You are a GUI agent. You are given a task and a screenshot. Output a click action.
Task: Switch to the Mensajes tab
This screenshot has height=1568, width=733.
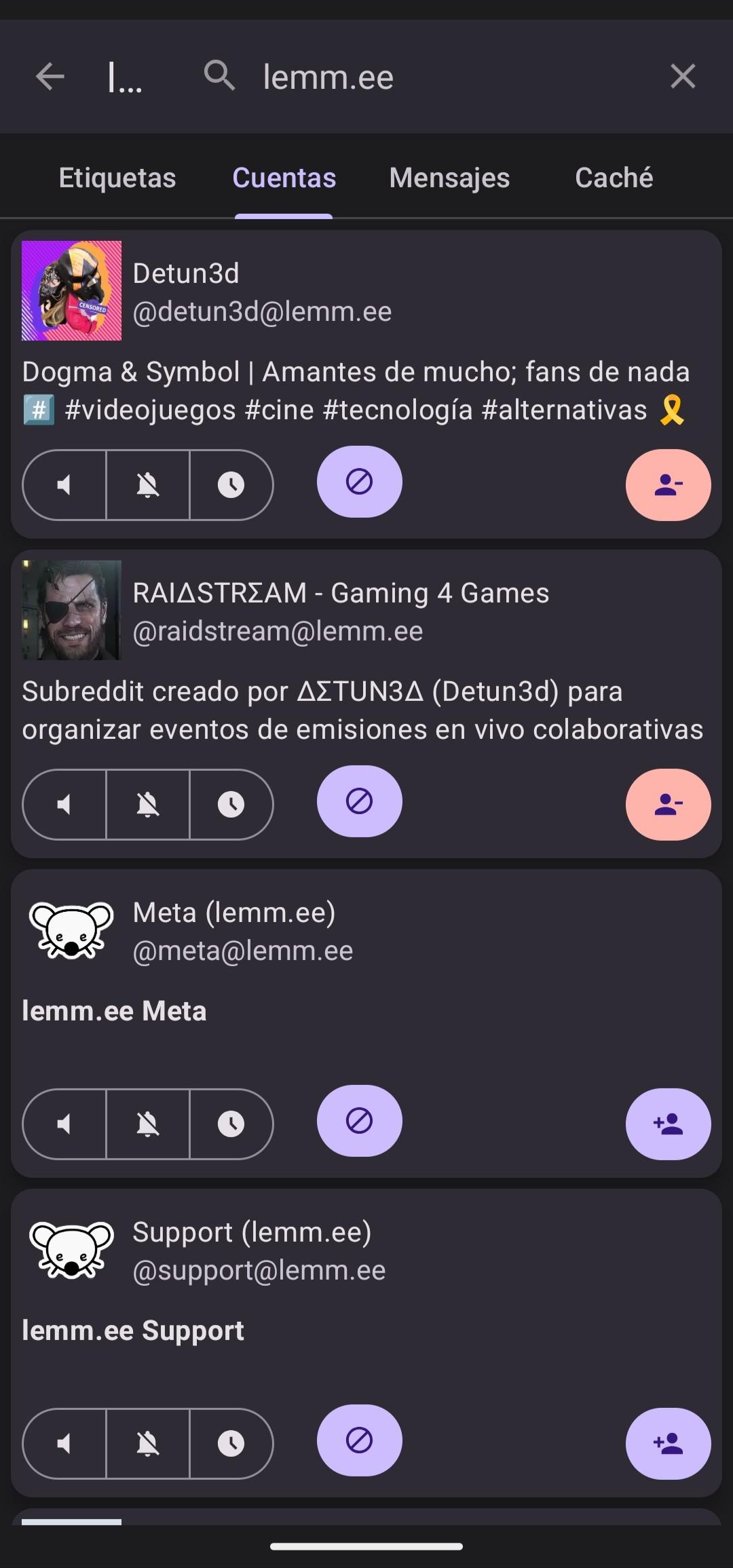(x=449, y=178)
